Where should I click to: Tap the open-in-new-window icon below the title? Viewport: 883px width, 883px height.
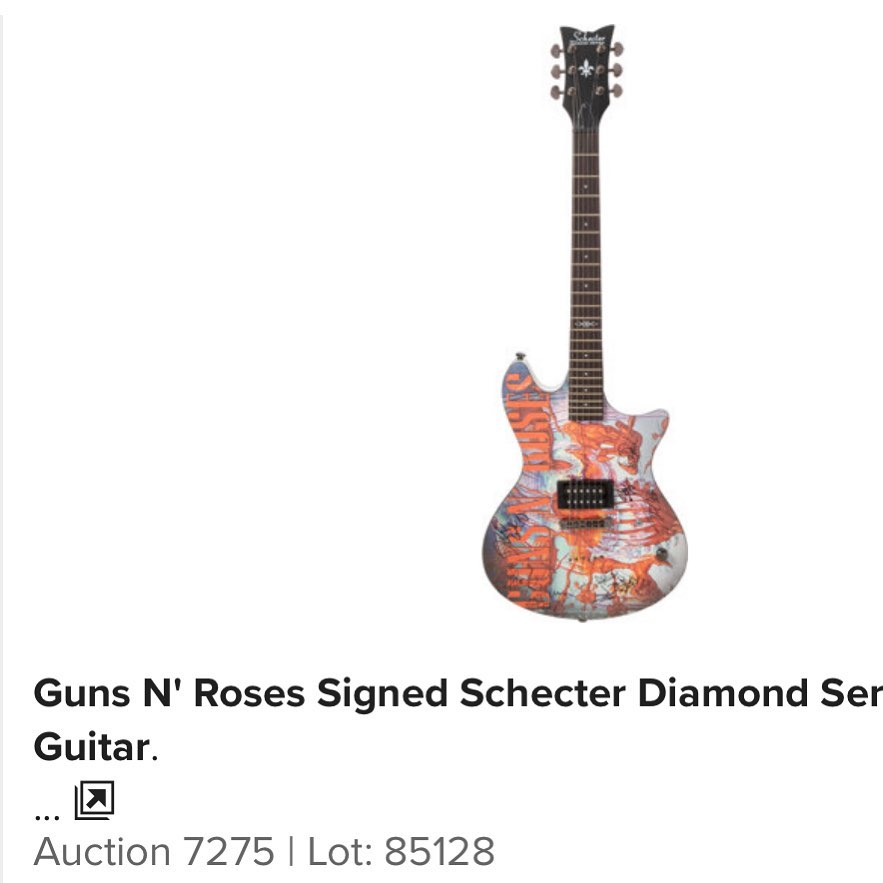[95, 800]
